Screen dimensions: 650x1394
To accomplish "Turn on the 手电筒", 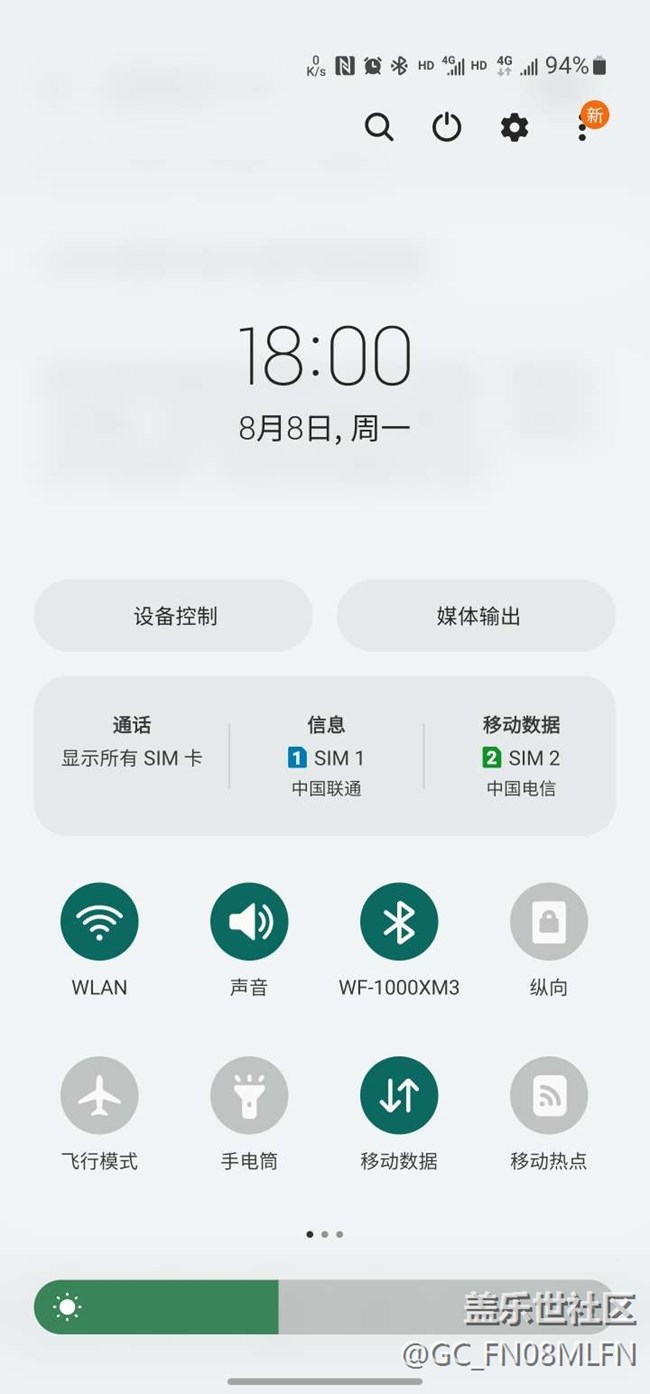I will tap(249, 1095).
